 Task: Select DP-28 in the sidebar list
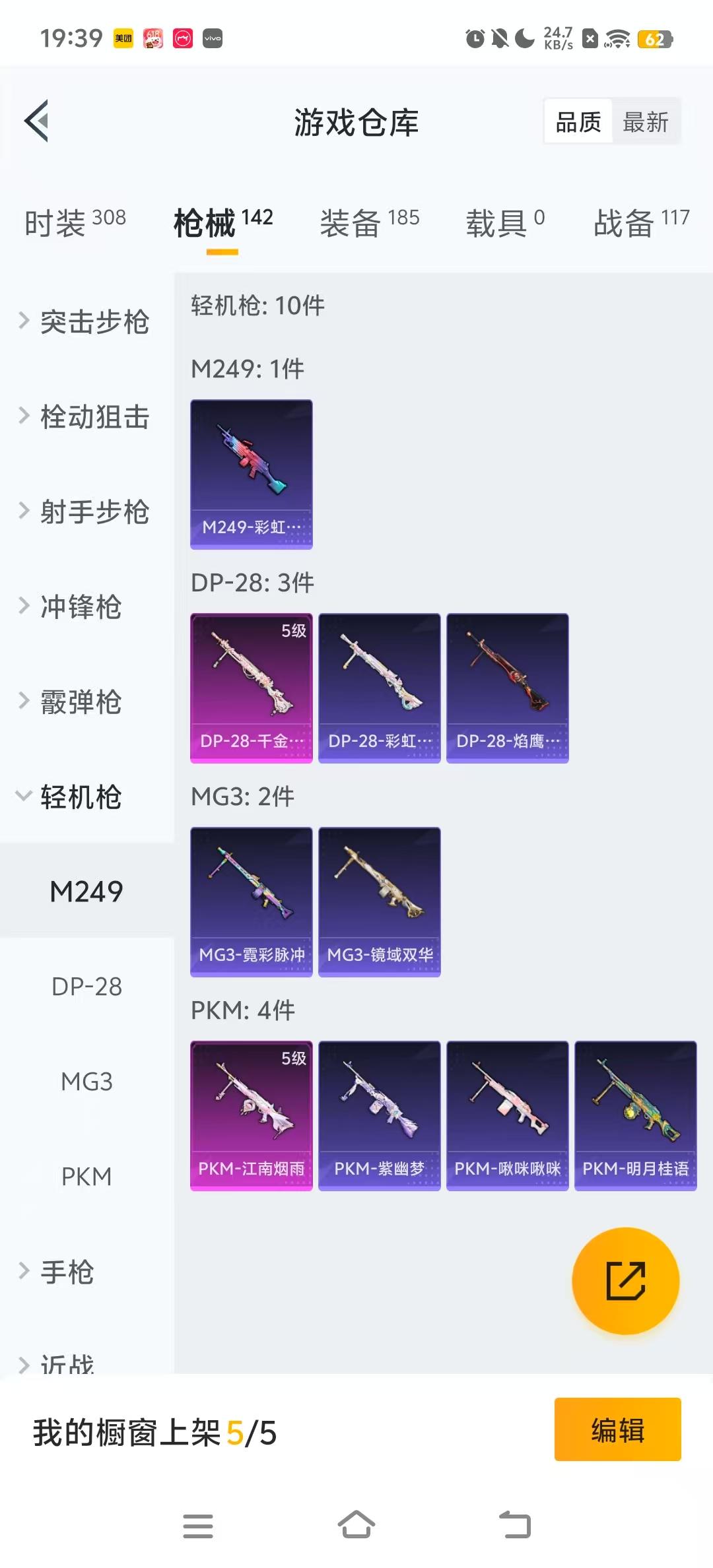coord(88,986)
